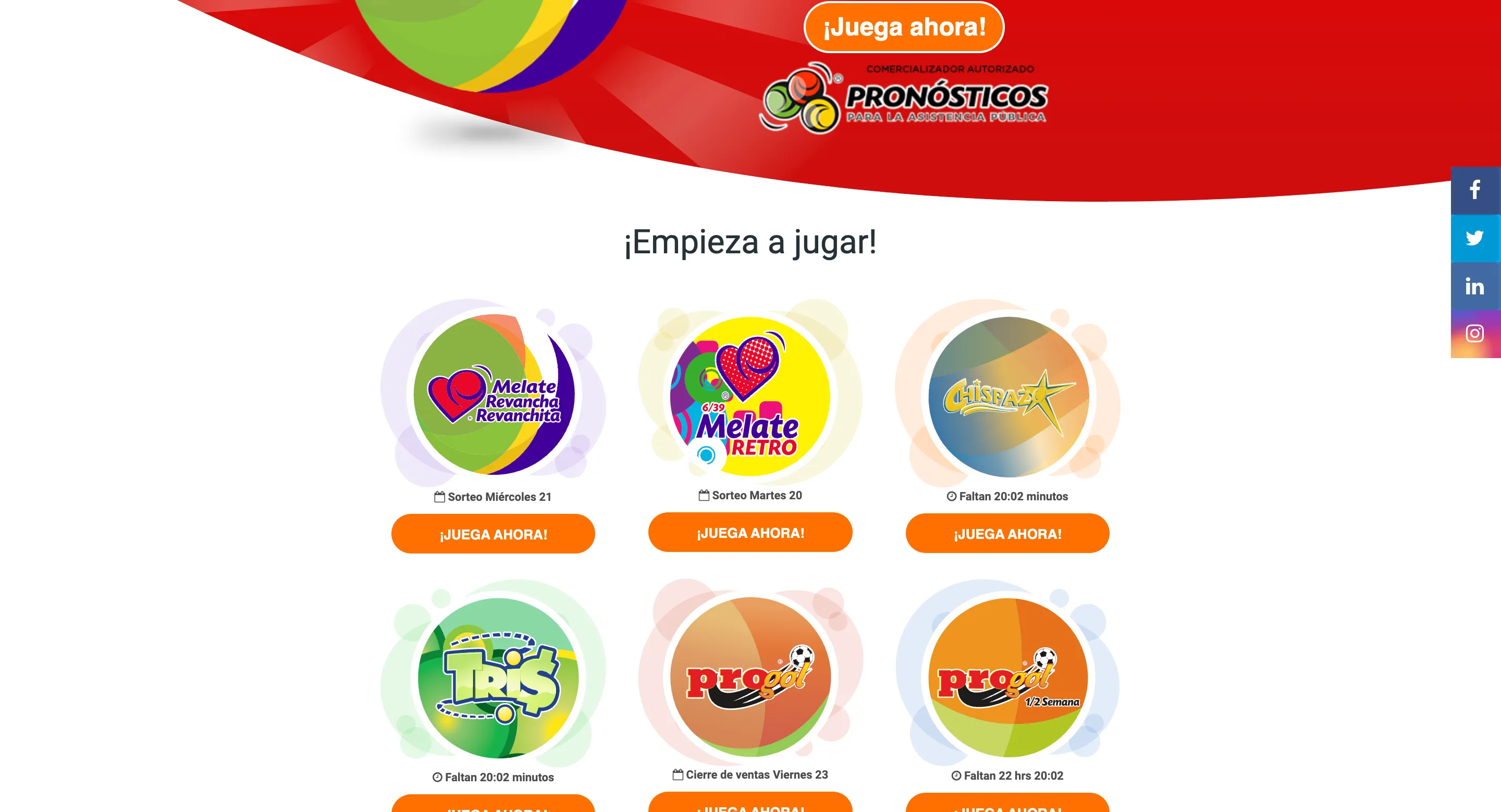Open the Progol 1/2 Semana game tile
Screen dimensions: 1501x812
(1008, 677)
